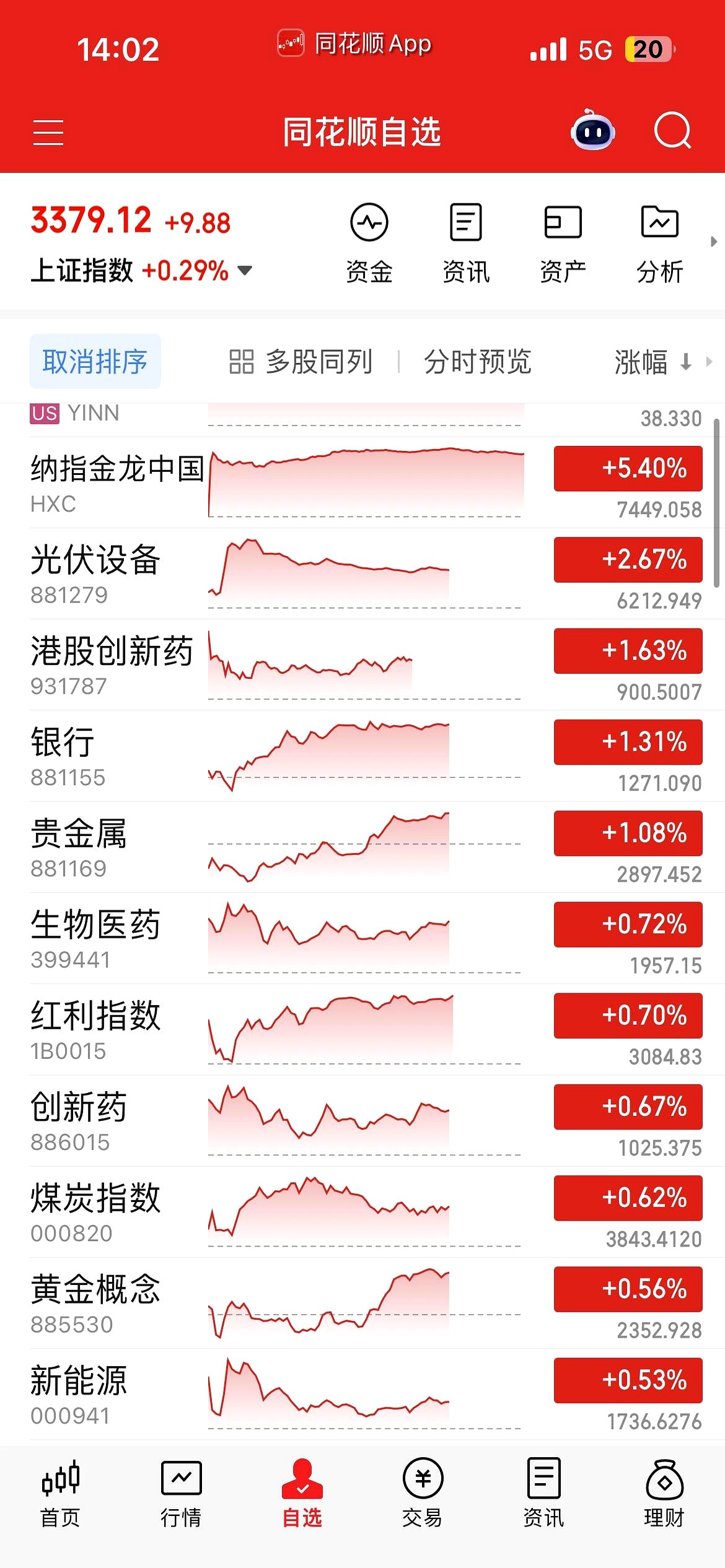The height and width of the screenshot is (1568, 725).
Task: Expand the 上证指数 index dropdown arrow
Action: 244,271
